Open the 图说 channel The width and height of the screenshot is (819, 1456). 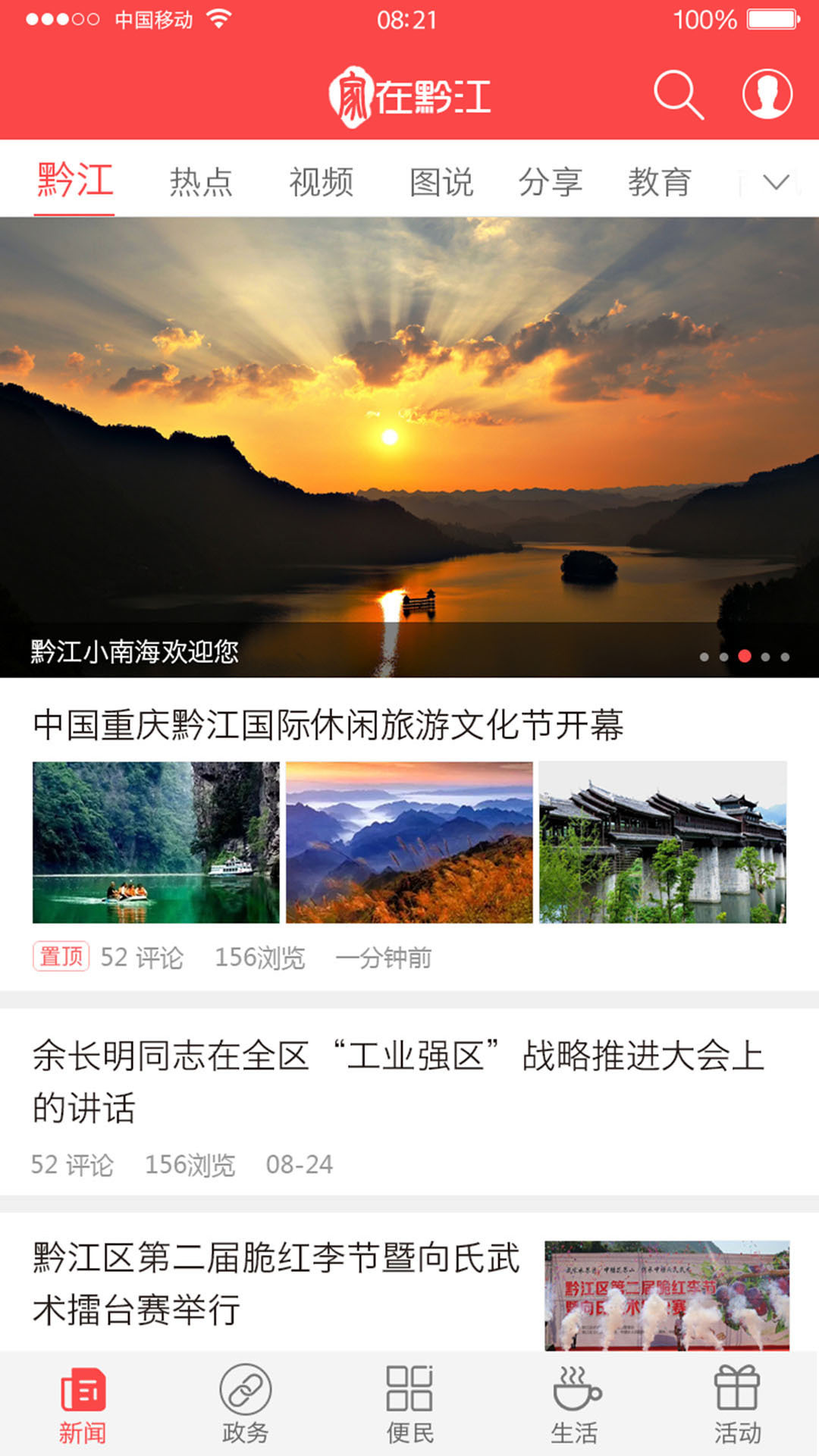(441, 182)
